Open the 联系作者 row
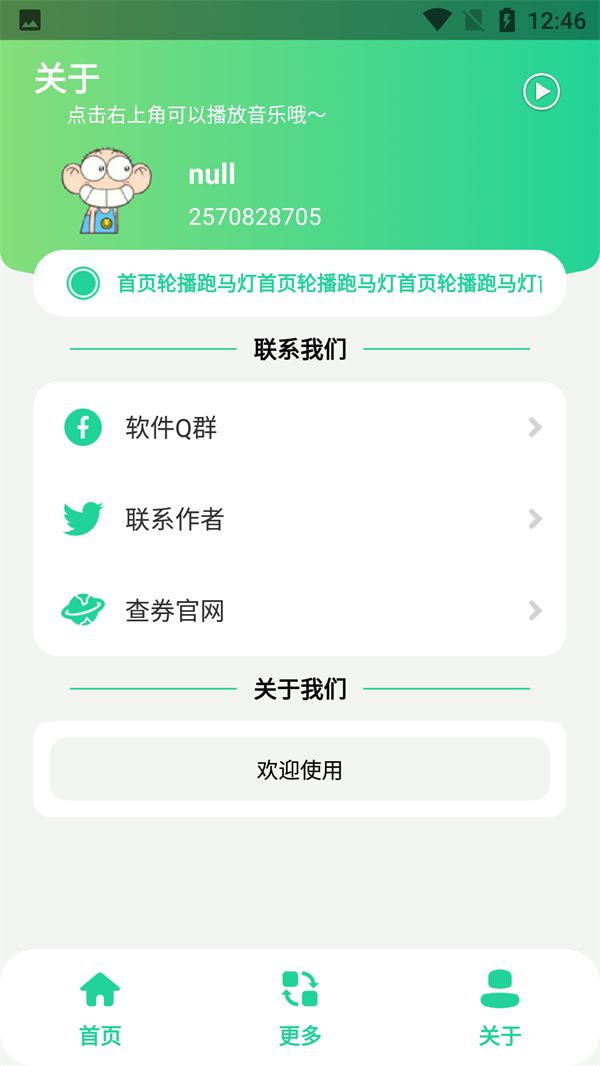Viewport: 600px width, 1066px height. coord(300,519)
